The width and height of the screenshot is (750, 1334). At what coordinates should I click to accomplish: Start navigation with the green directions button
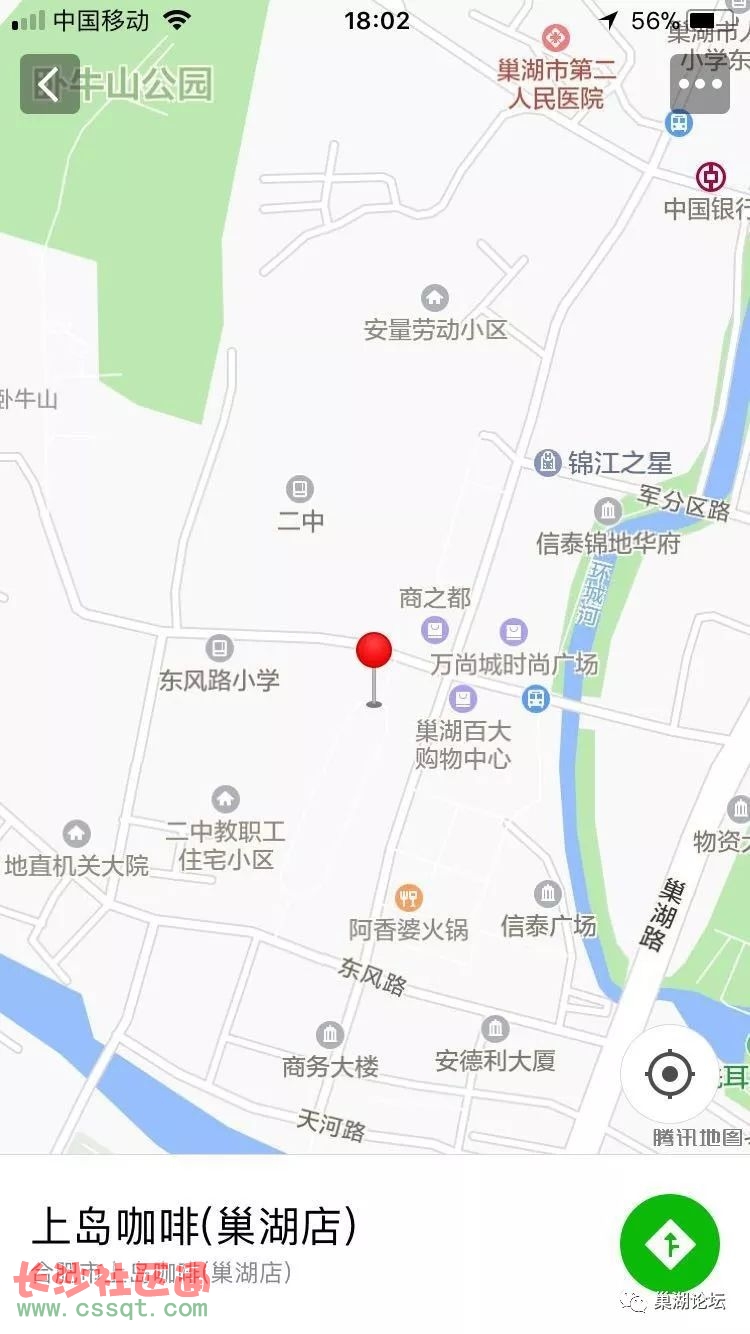[x=669, y=1244]
